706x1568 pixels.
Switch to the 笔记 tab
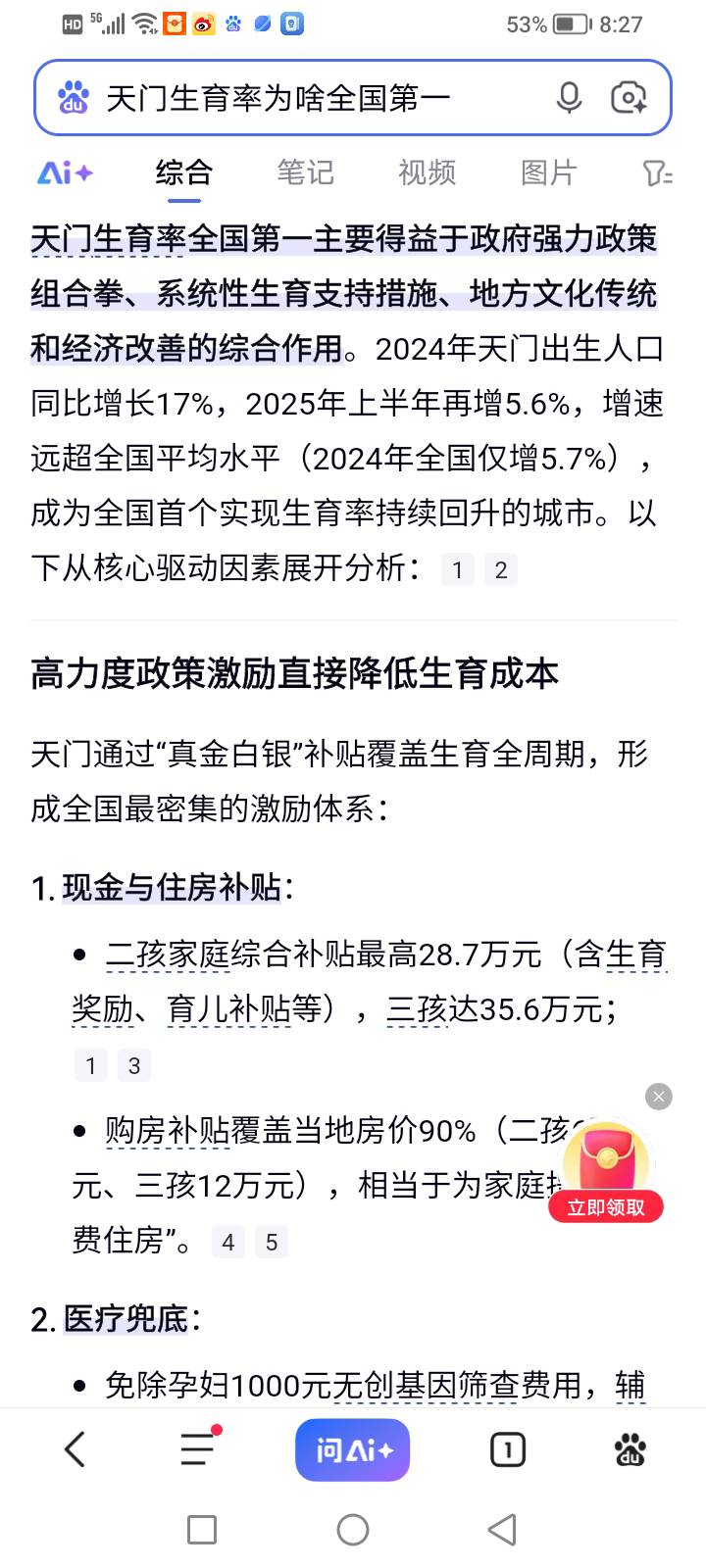pos(305,173)
